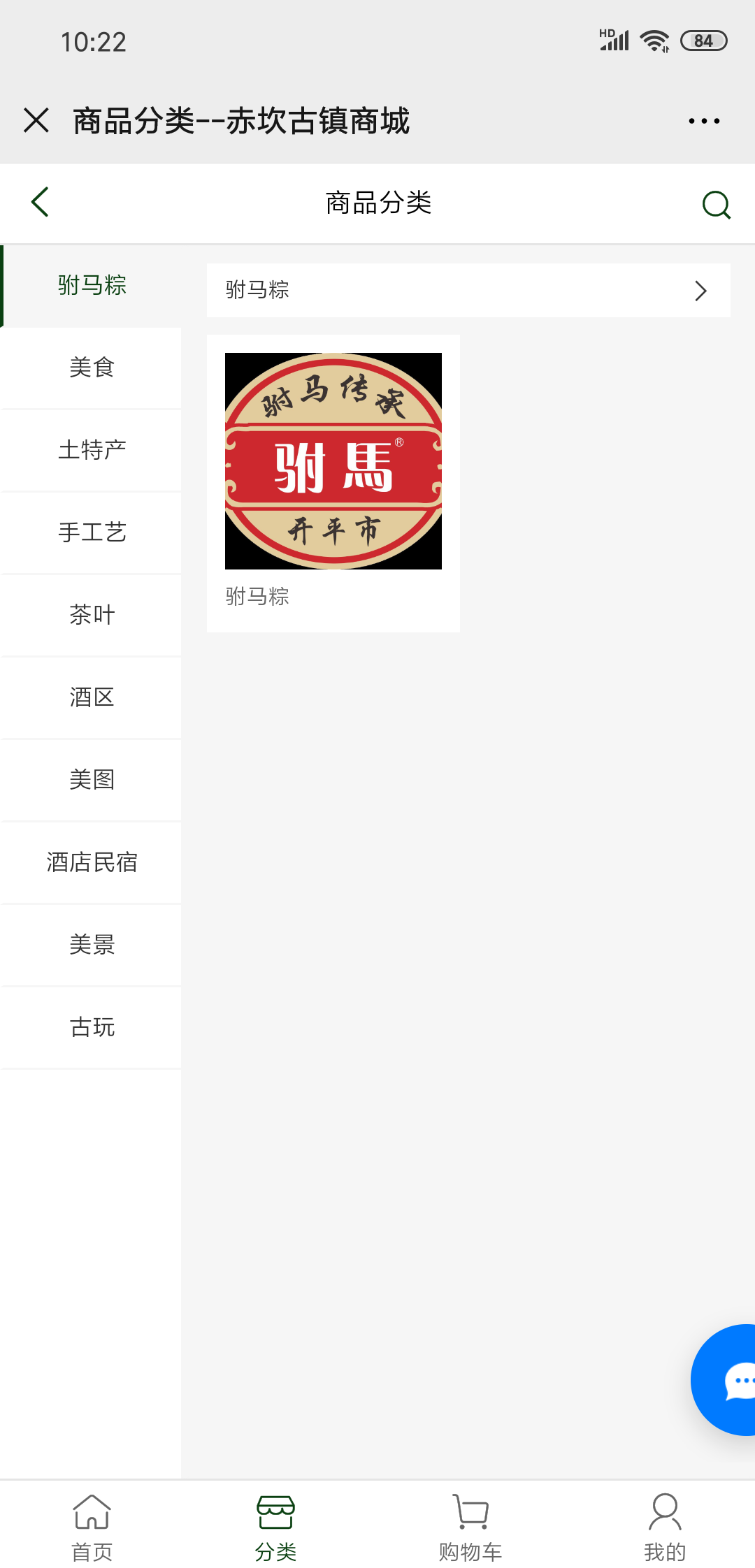Open the three-dot overflow menu

(703, 121)
